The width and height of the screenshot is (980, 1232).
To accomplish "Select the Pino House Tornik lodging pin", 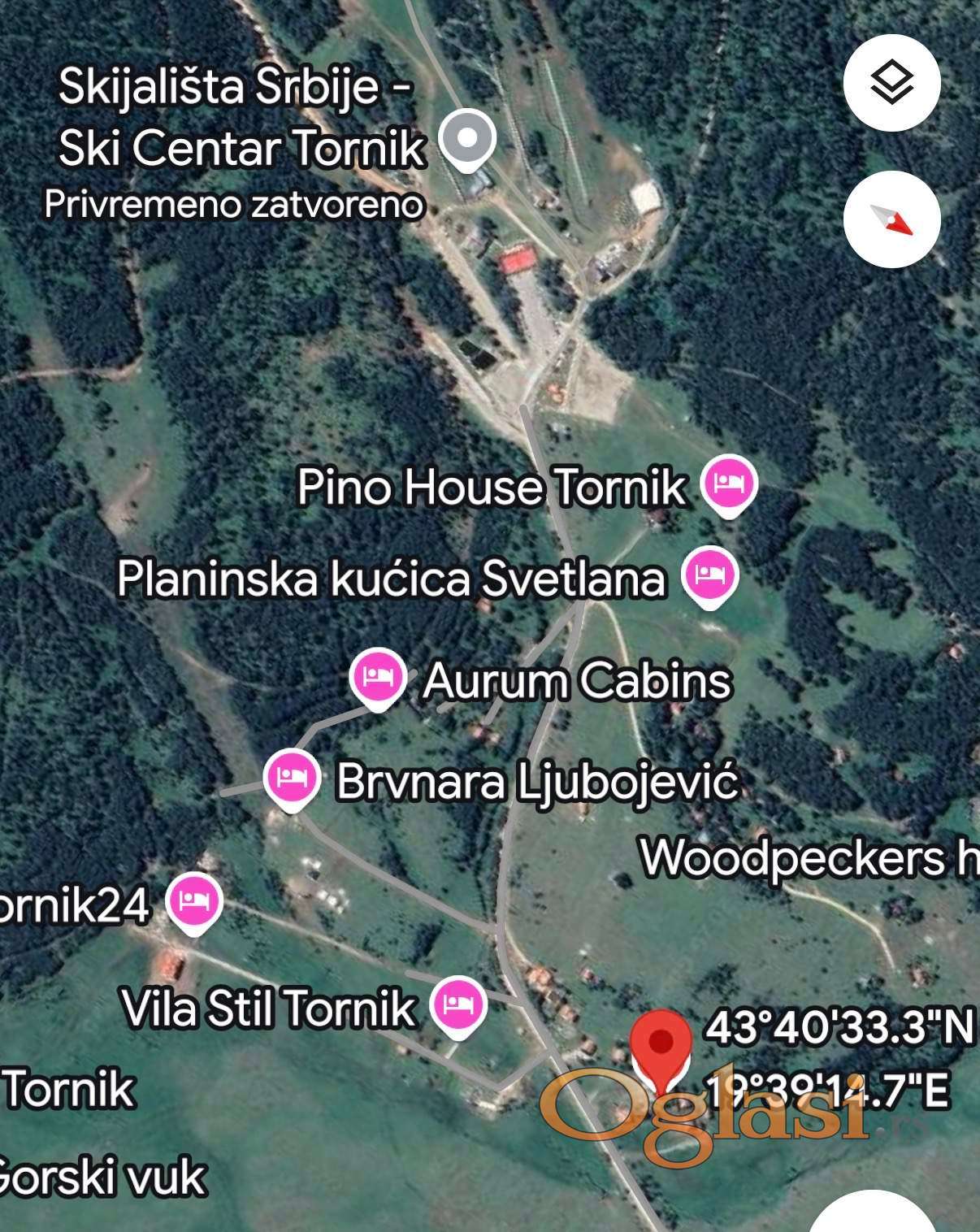I will (x=729, y=485).
